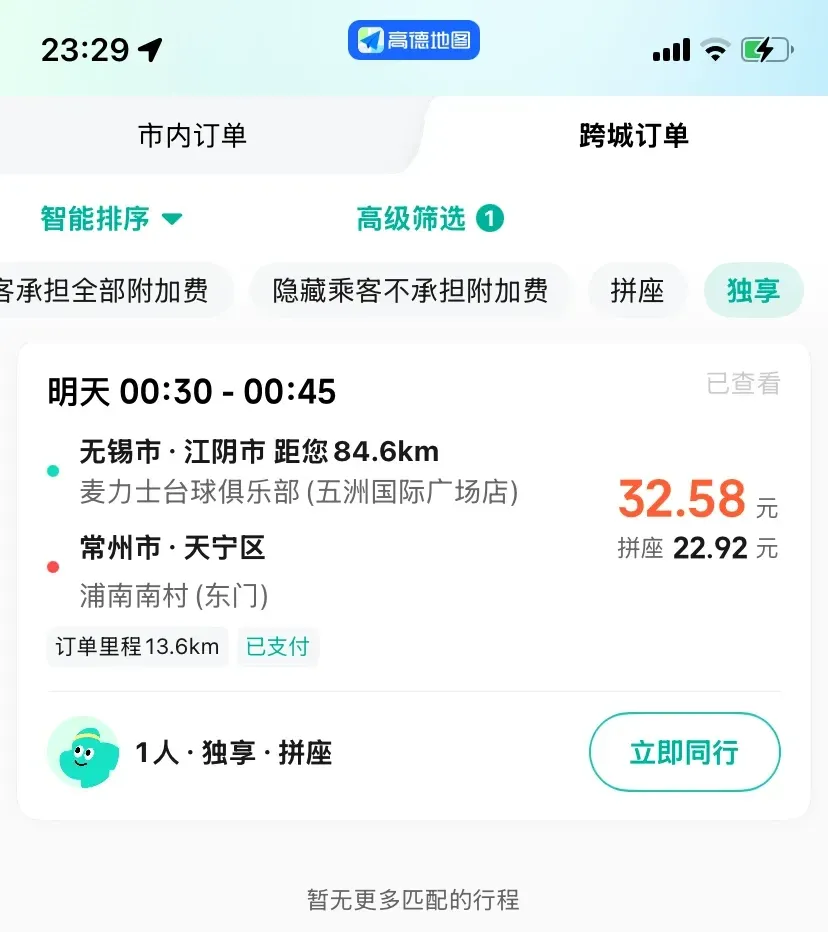This screenshot has height=932, width=828.
Task: Tap the 立即同行 button
Action: pos(684,752)
